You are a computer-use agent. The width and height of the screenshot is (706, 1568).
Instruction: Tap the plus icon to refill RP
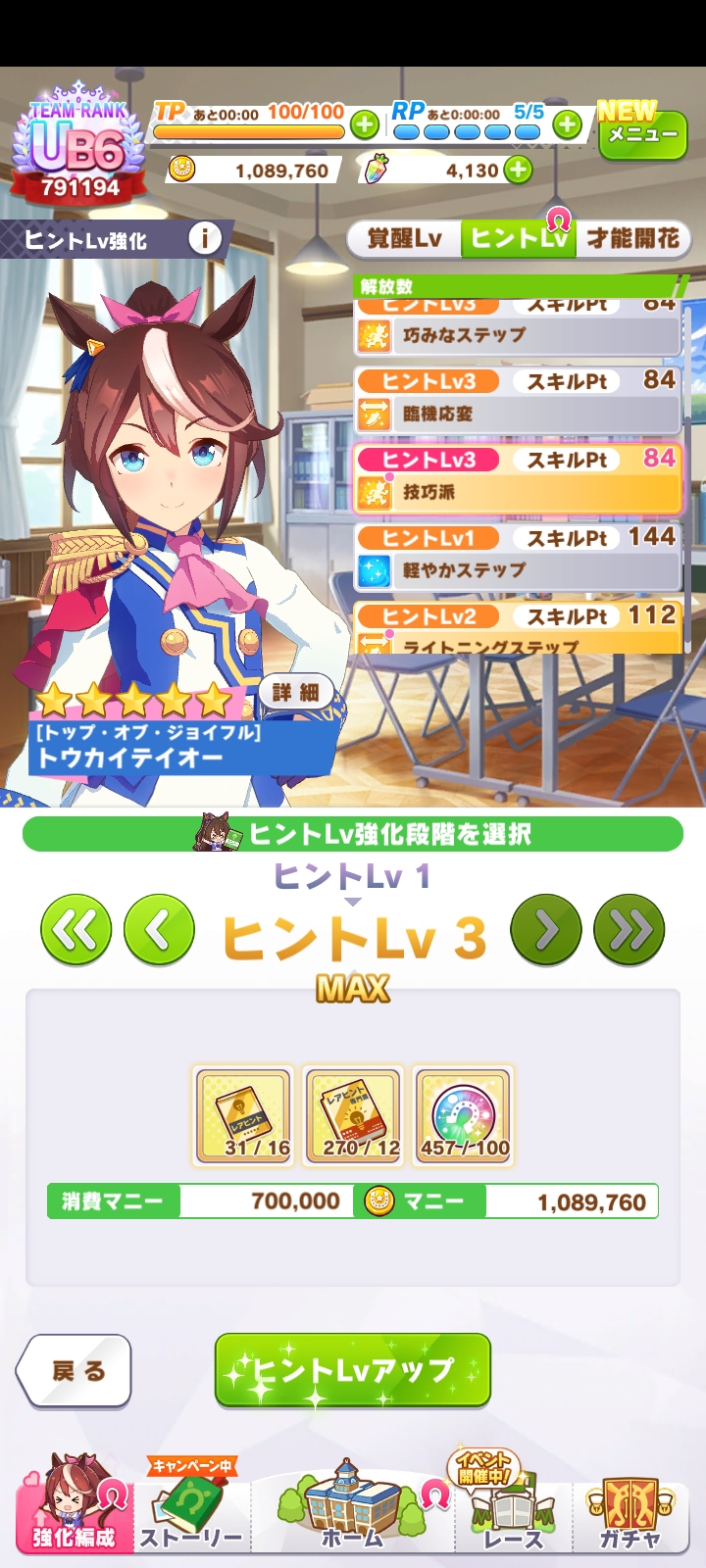(x=567, y=124)
